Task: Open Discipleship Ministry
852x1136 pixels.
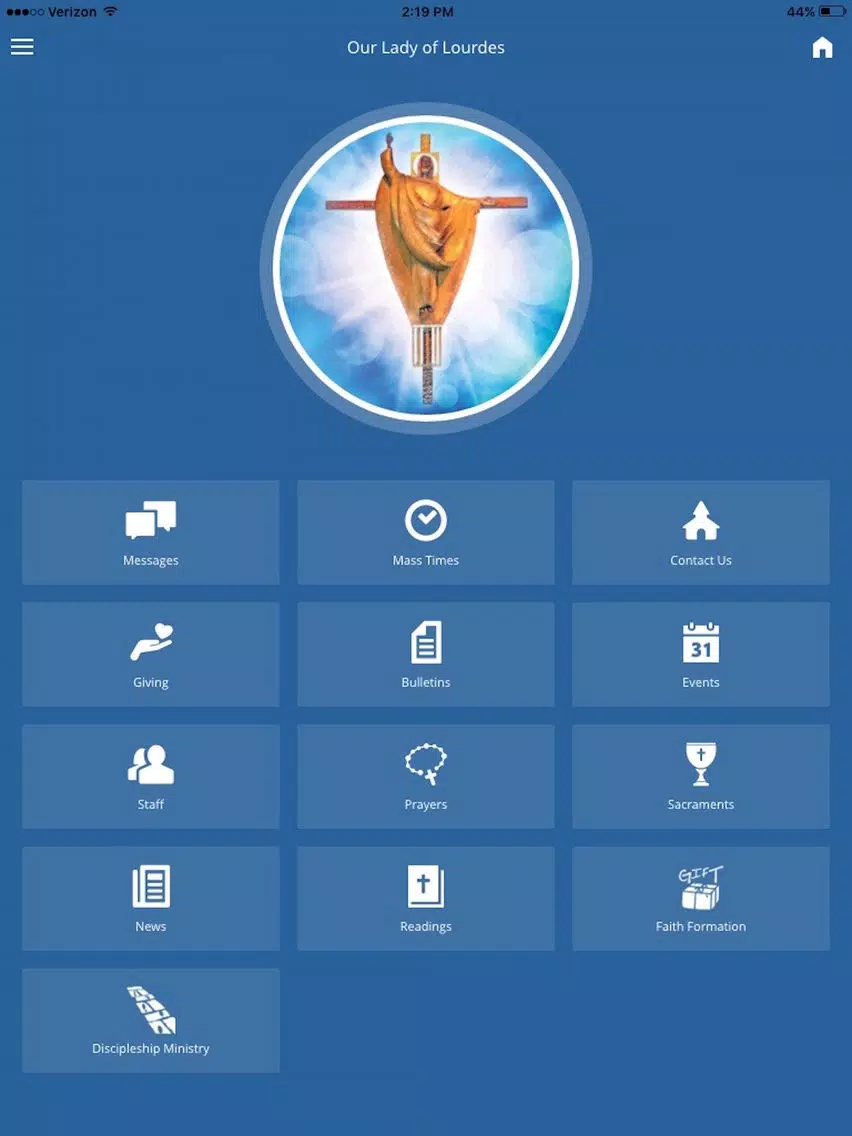Action: coord(151,1021)
